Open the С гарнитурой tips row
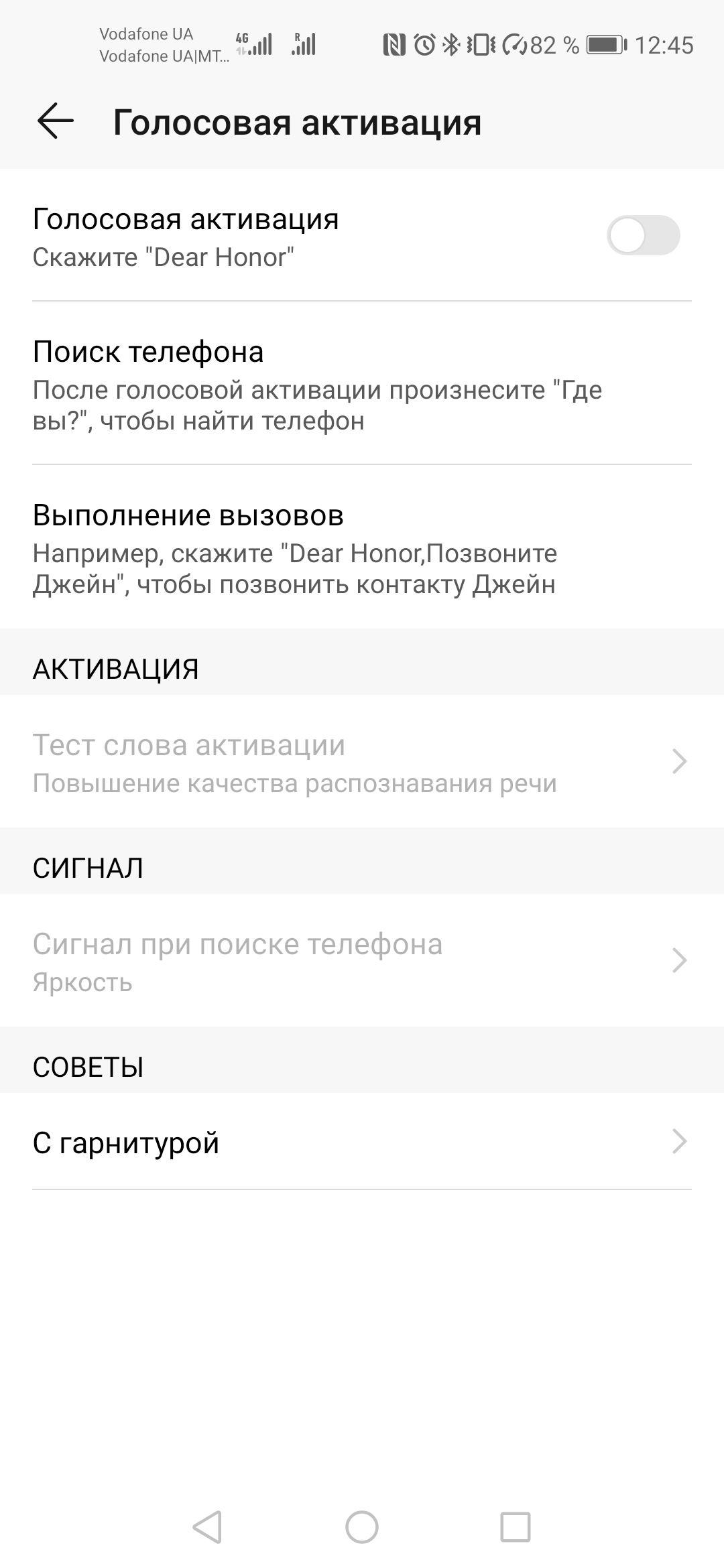This screenshot has height=1568, width=724. (362, 1142)
